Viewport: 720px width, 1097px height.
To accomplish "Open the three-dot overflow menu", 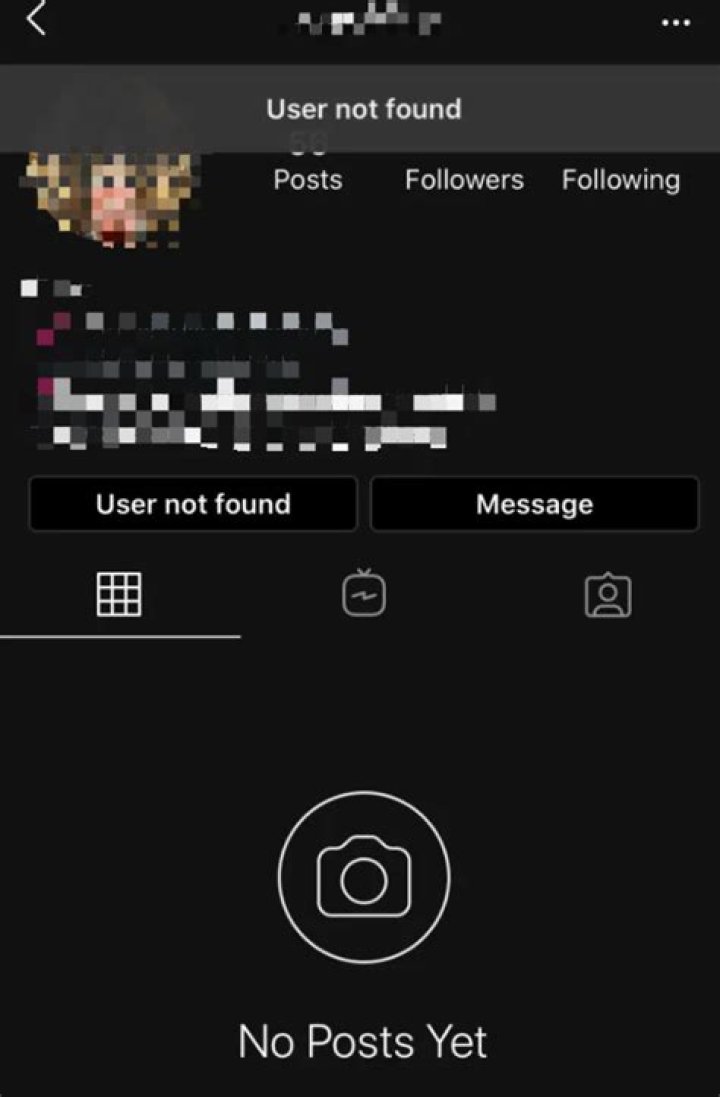I will (x=676, y=23).
